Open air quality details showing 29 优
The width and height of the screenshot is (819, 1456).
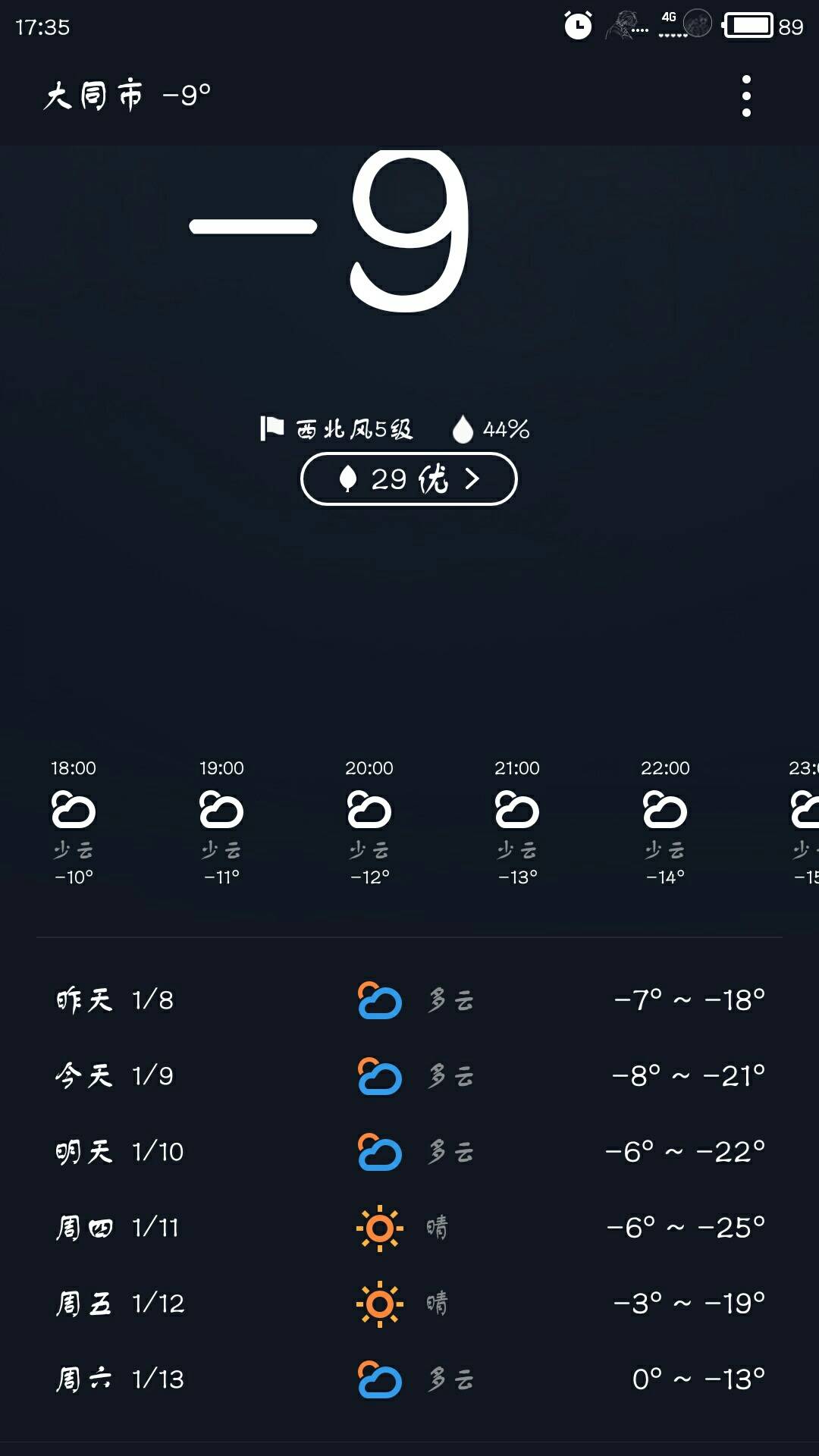409,479
